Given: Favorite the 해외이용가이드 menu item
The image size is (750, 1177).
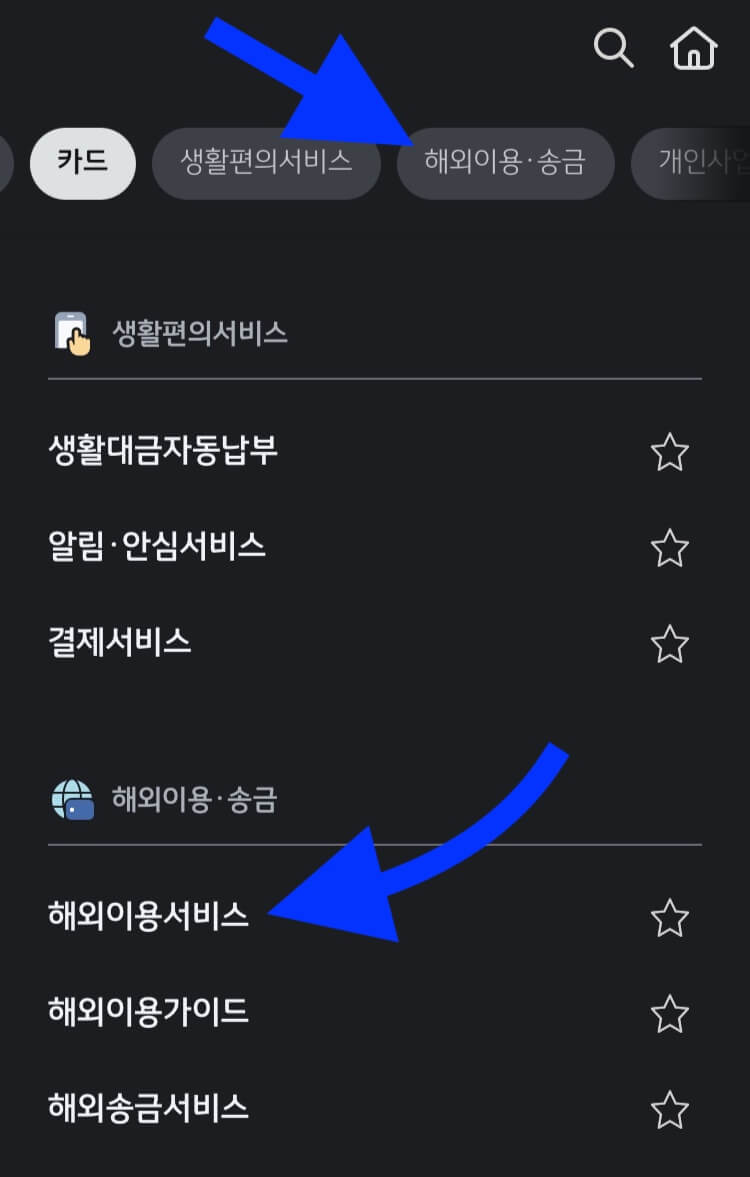Looking at the screenshot, I should point(672,1012).
